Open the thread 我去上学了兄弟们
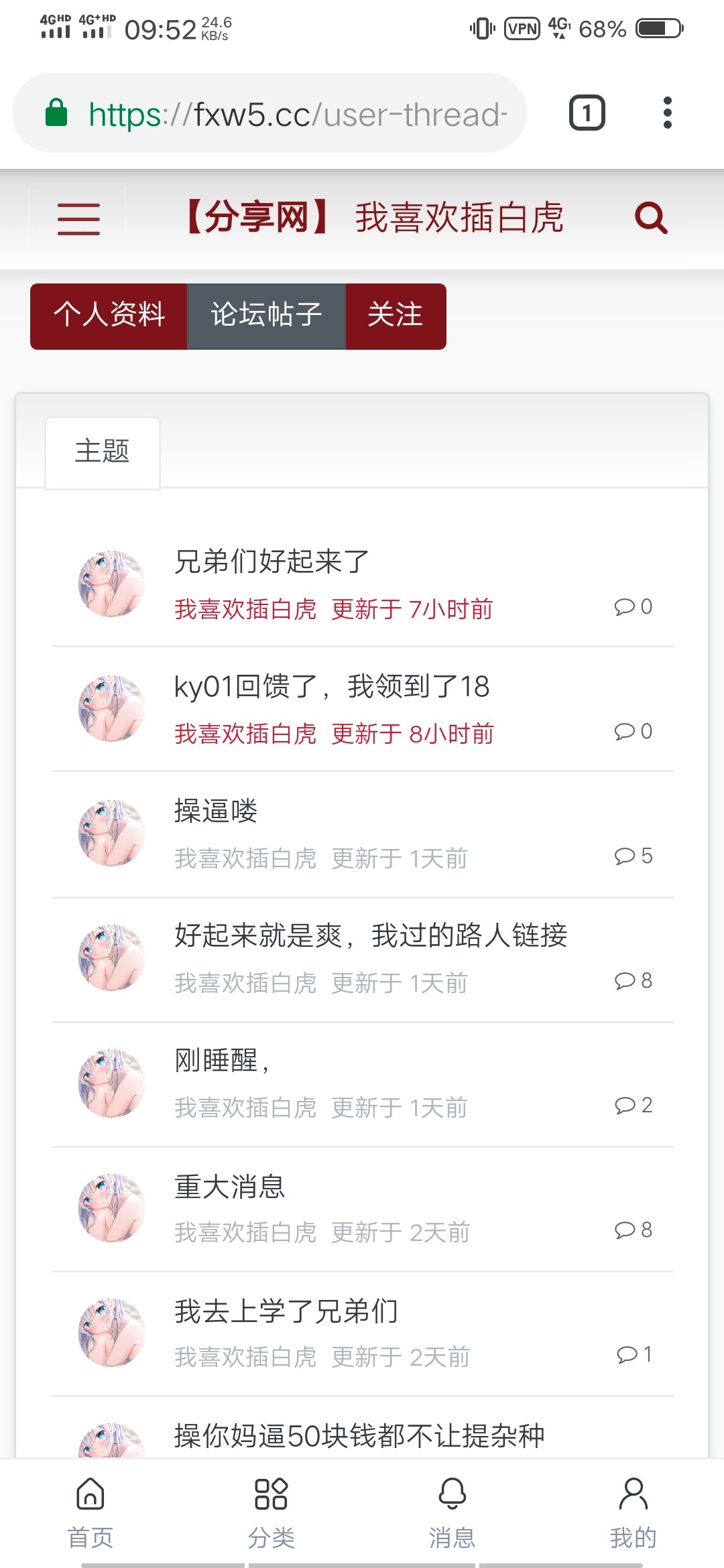Image resolution: width=724 pixels, height=1568 pixels. pos(284,1312)
